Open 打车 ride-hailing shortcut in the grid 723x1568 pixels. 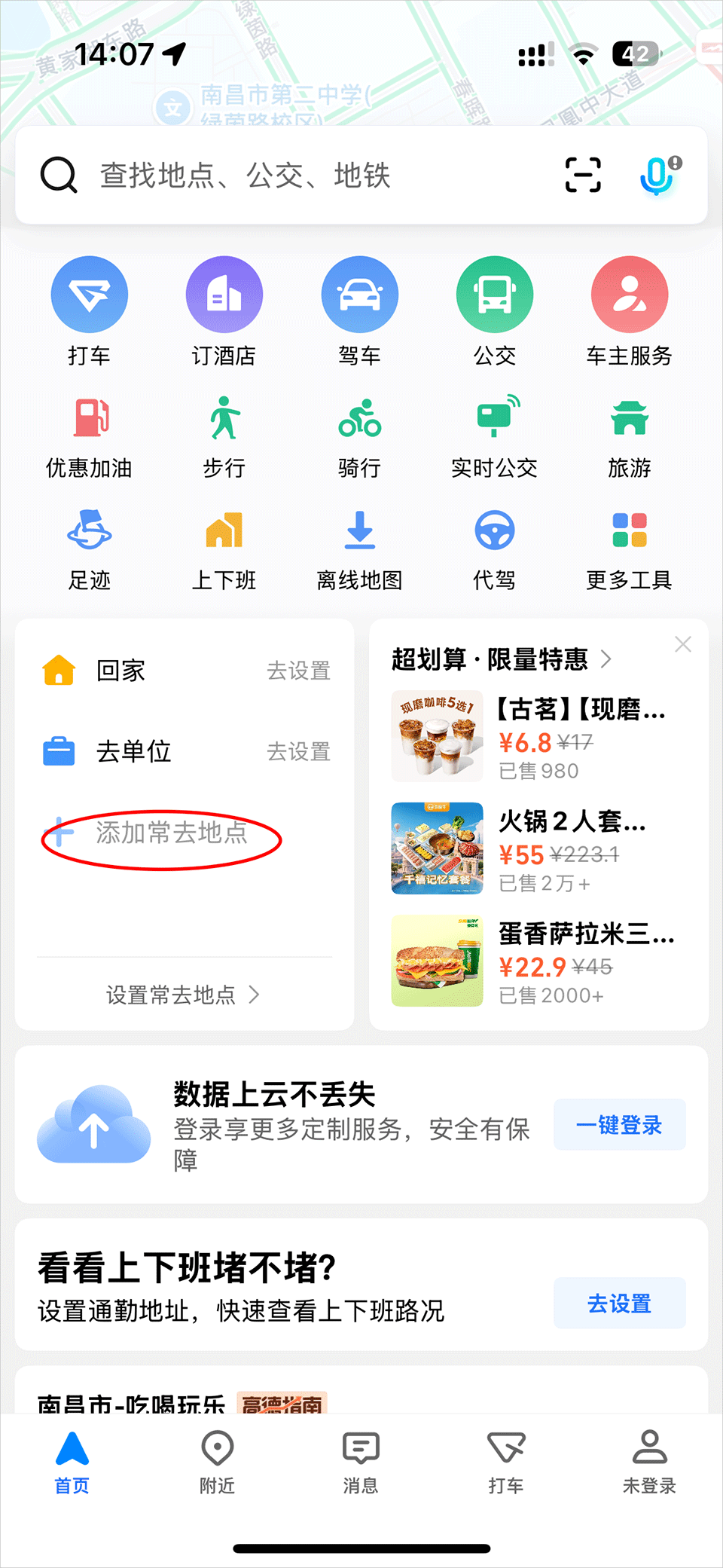click(x=89, y=310)
